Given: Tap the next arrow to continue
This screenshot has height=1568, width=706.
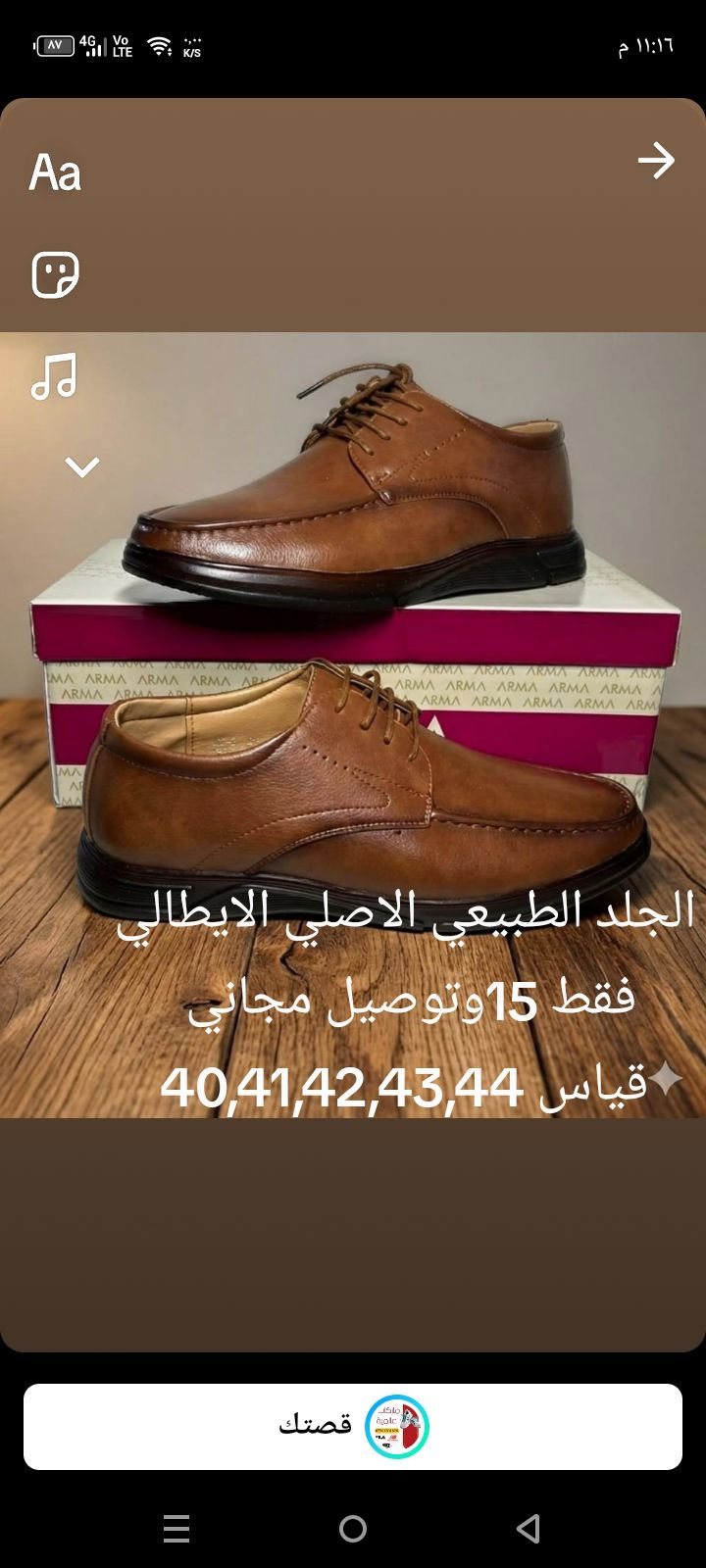Looking at the screenshot, I should 656,161.
